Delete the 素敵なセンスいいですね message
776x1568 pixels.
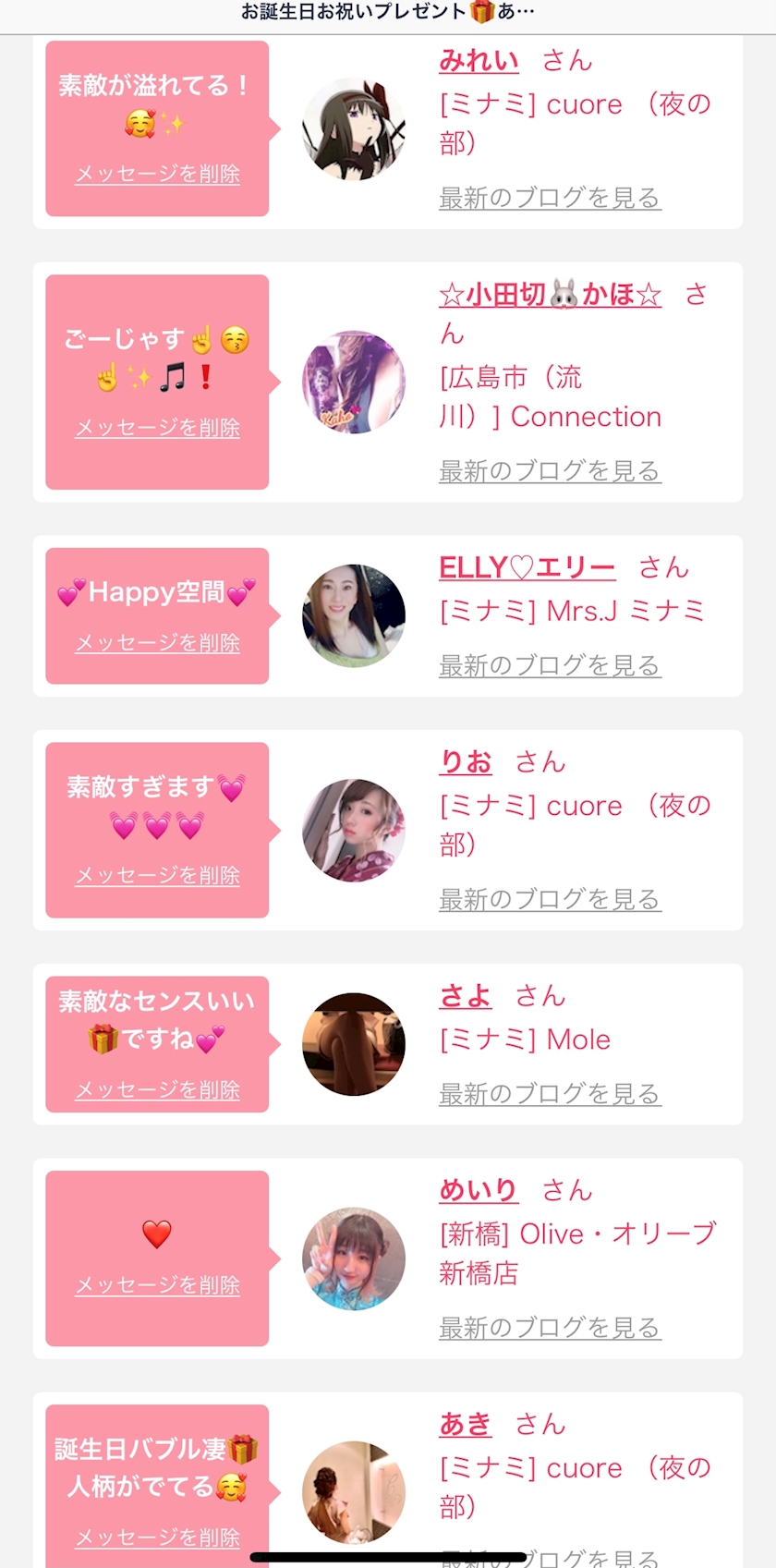coord(157,1090)
